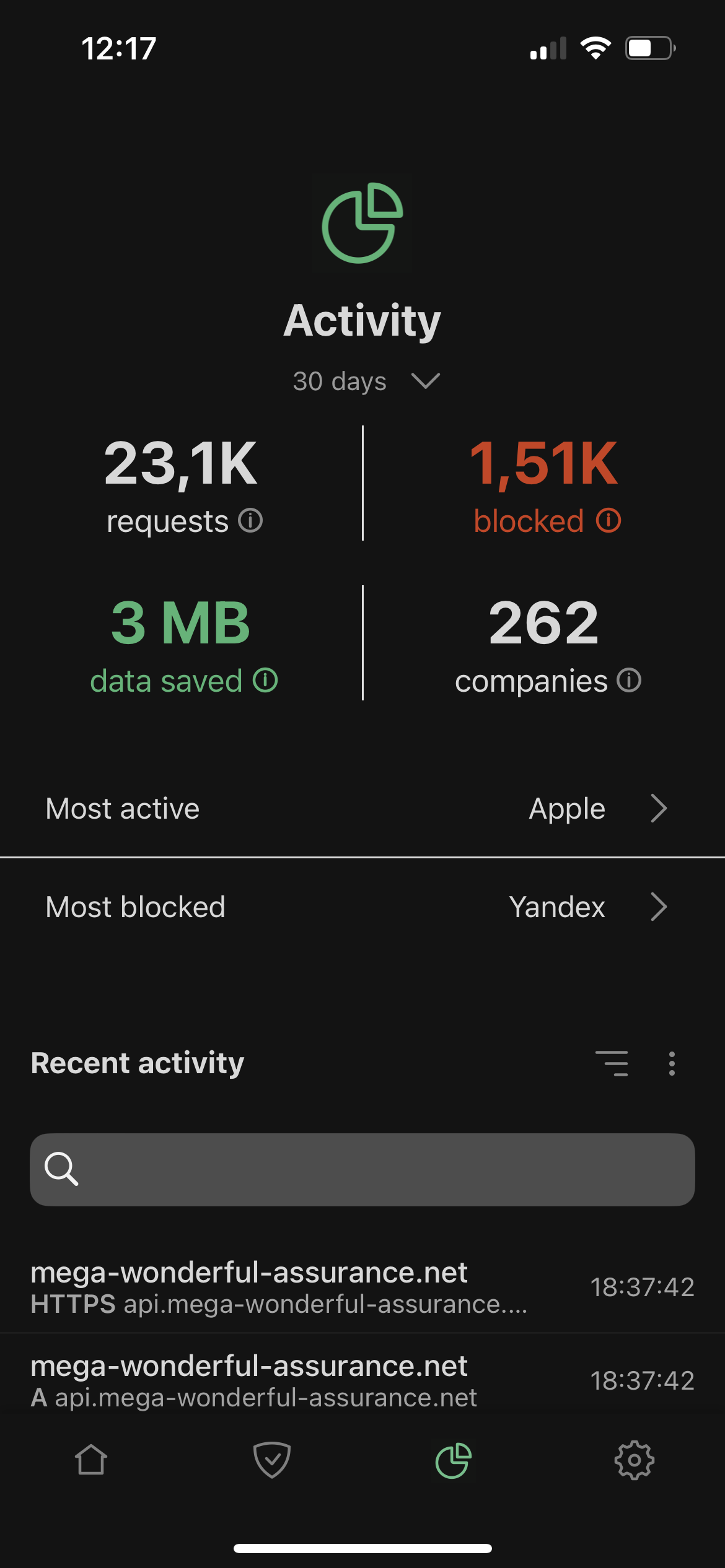This screenshot has width=725, height=1568.
Task: Open the info tooltip next to companies
Action: click(x=628, y=680)
